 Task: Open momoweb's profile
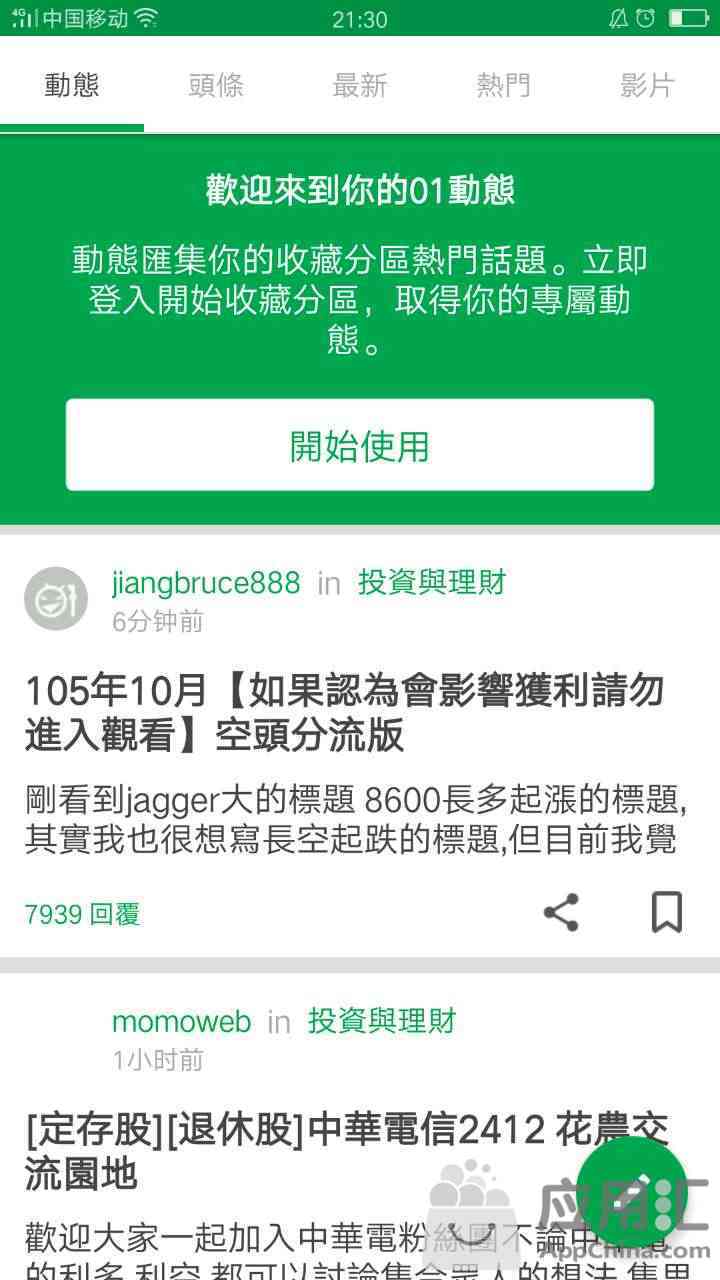[182, 1021]
